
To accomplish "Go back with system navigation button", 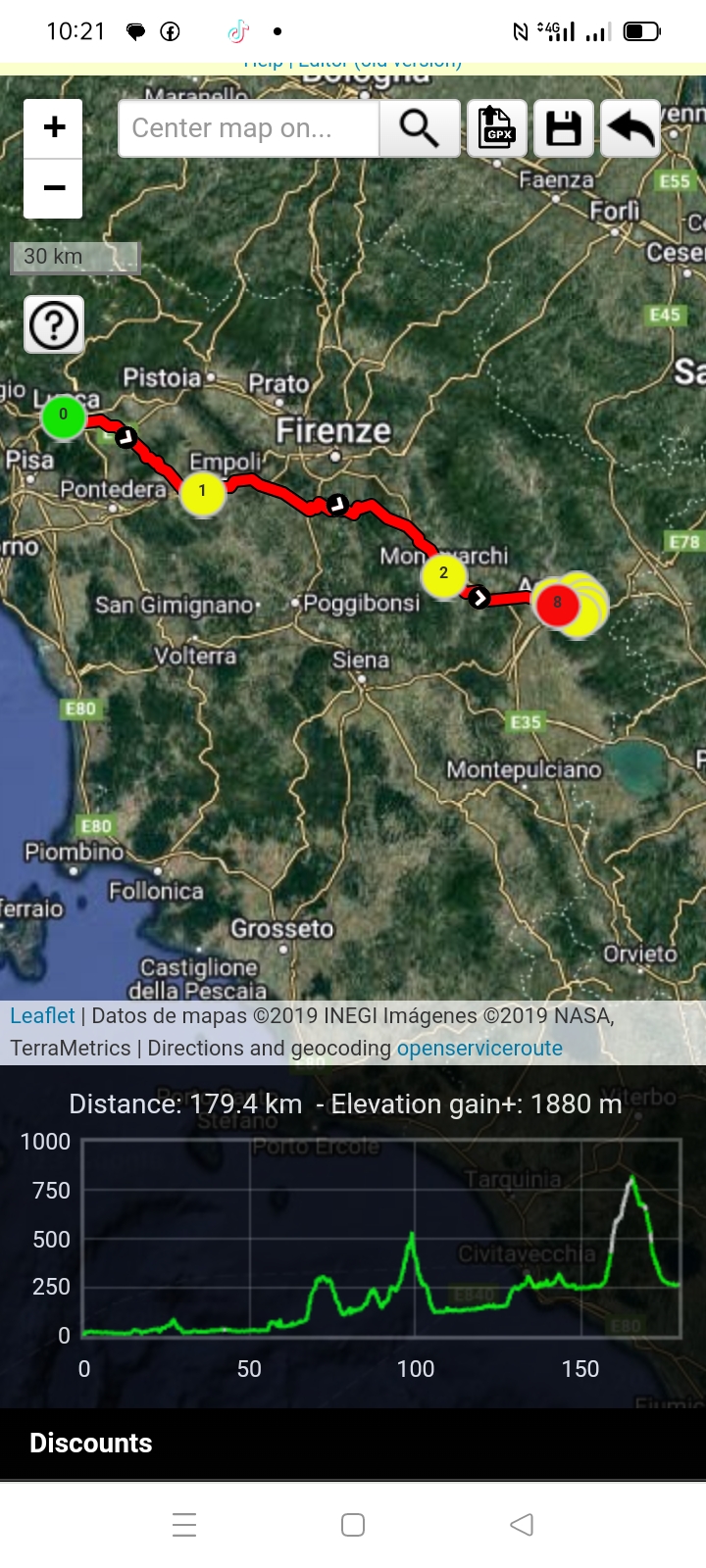I will point(522,1525).
